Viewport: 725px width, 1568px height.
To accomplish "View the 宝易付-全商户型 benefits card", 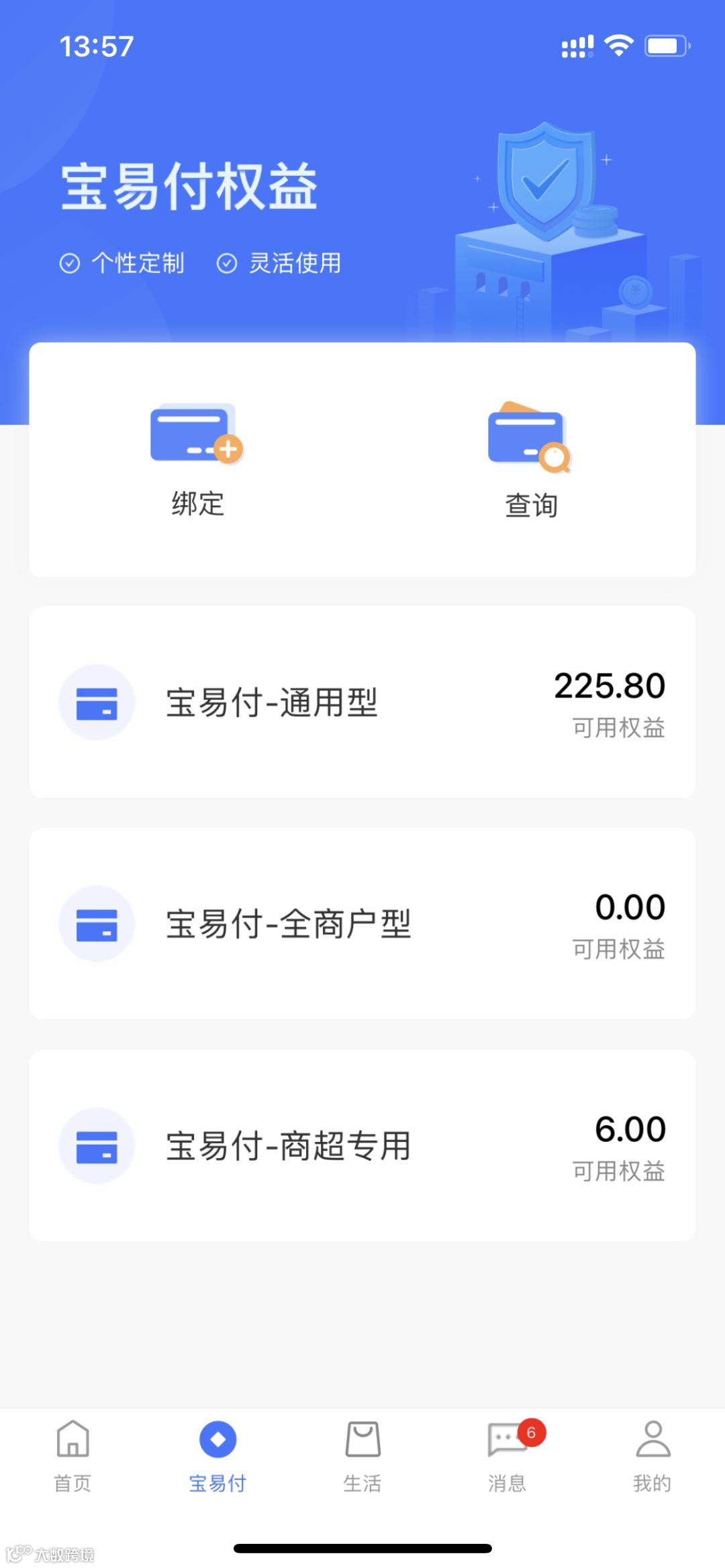I will click(362, 923).
